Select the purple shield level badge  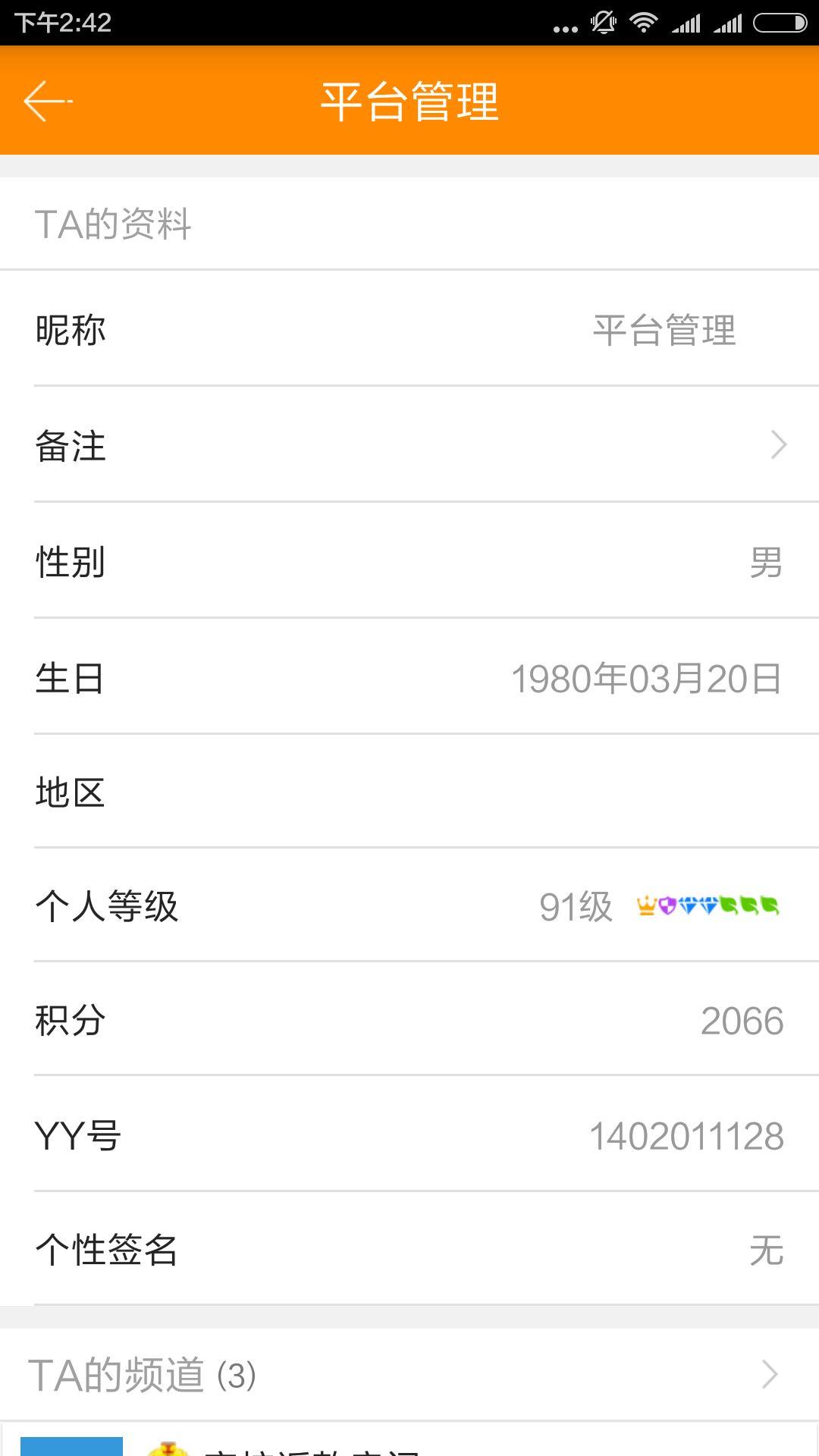tap(667, 905)
